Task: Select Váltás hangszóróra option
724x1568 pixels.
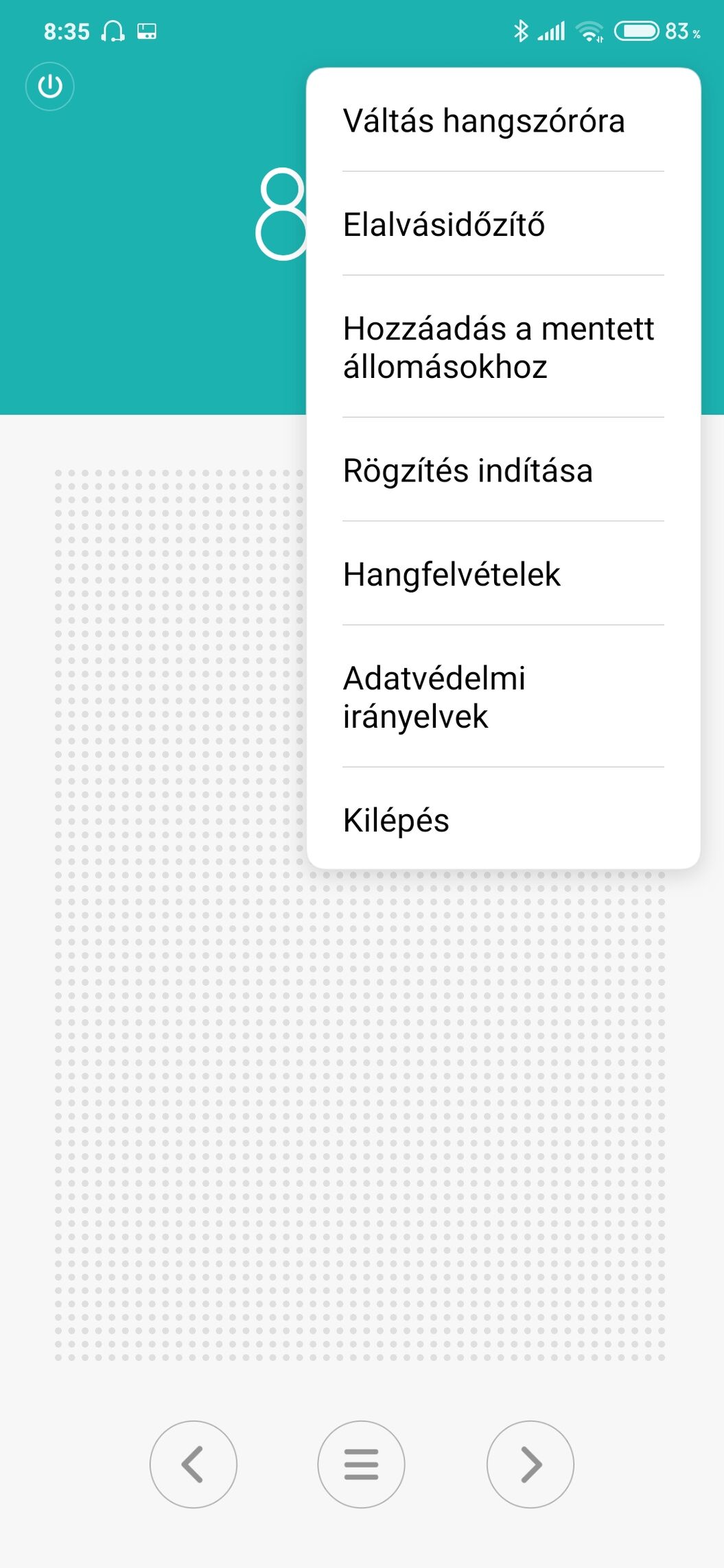Action: coord(503,121)
